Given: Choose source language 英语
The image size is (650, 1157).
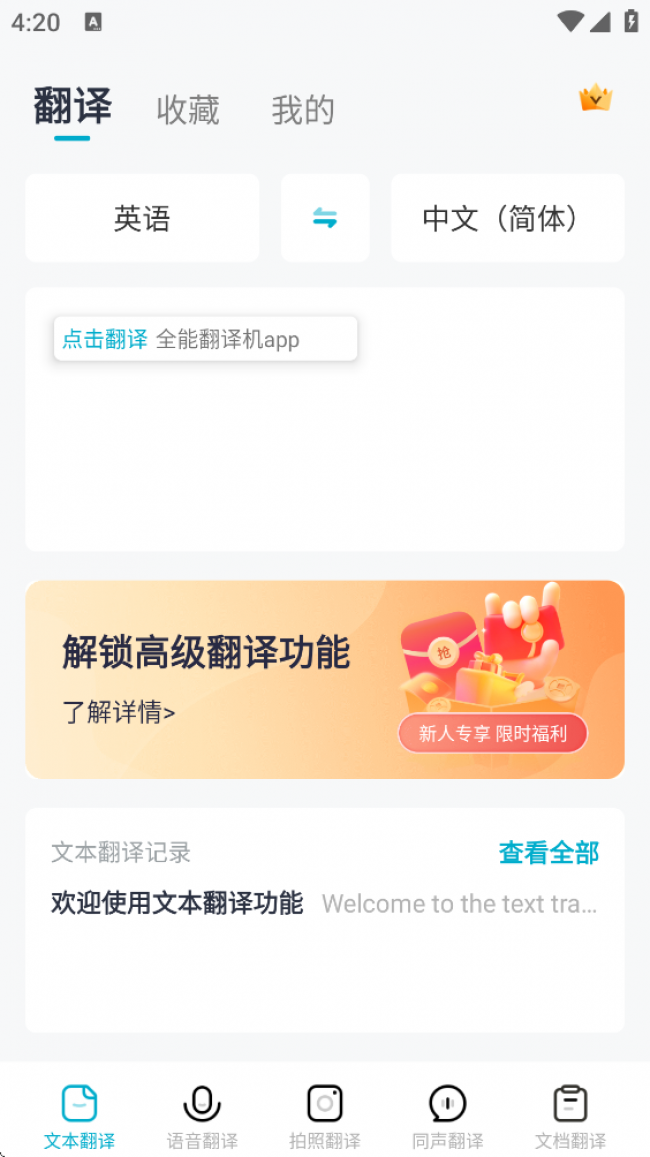Looking at the screenshot, I should pos(142,218).
